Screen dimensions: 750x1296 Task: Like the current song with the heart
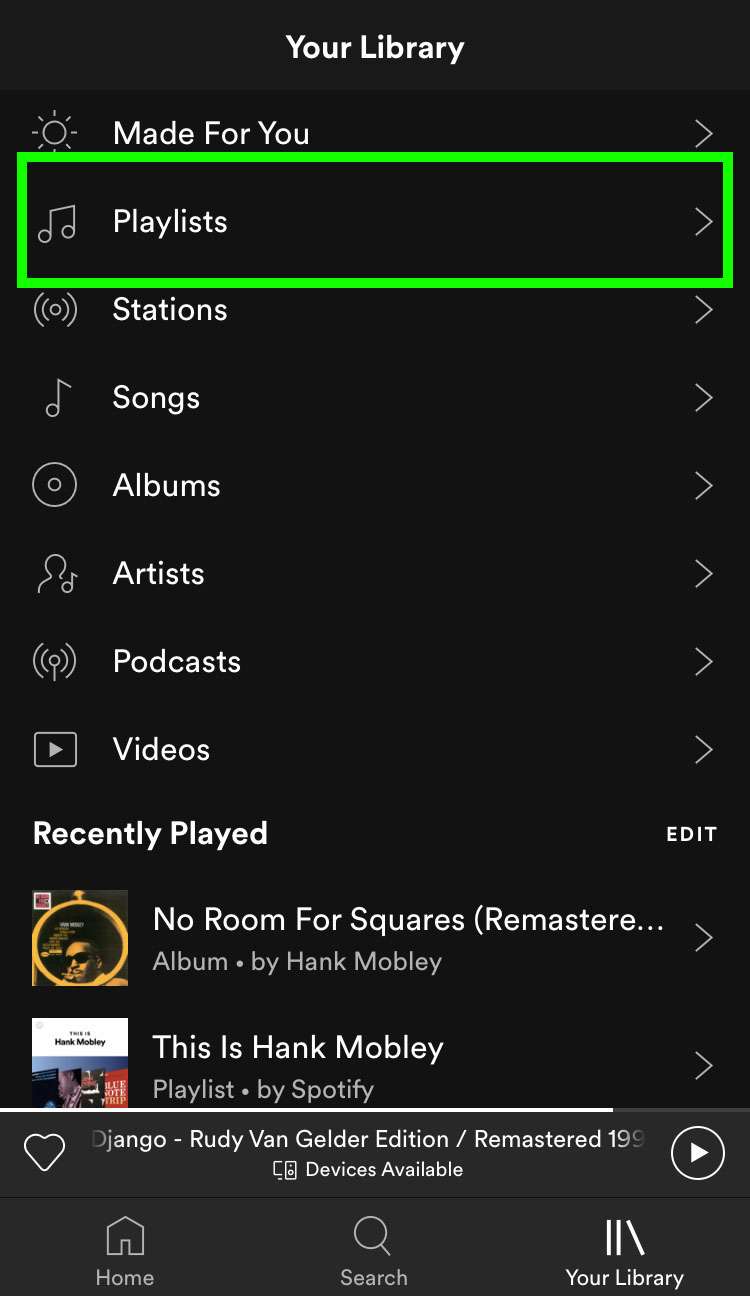coord(45,1153)
